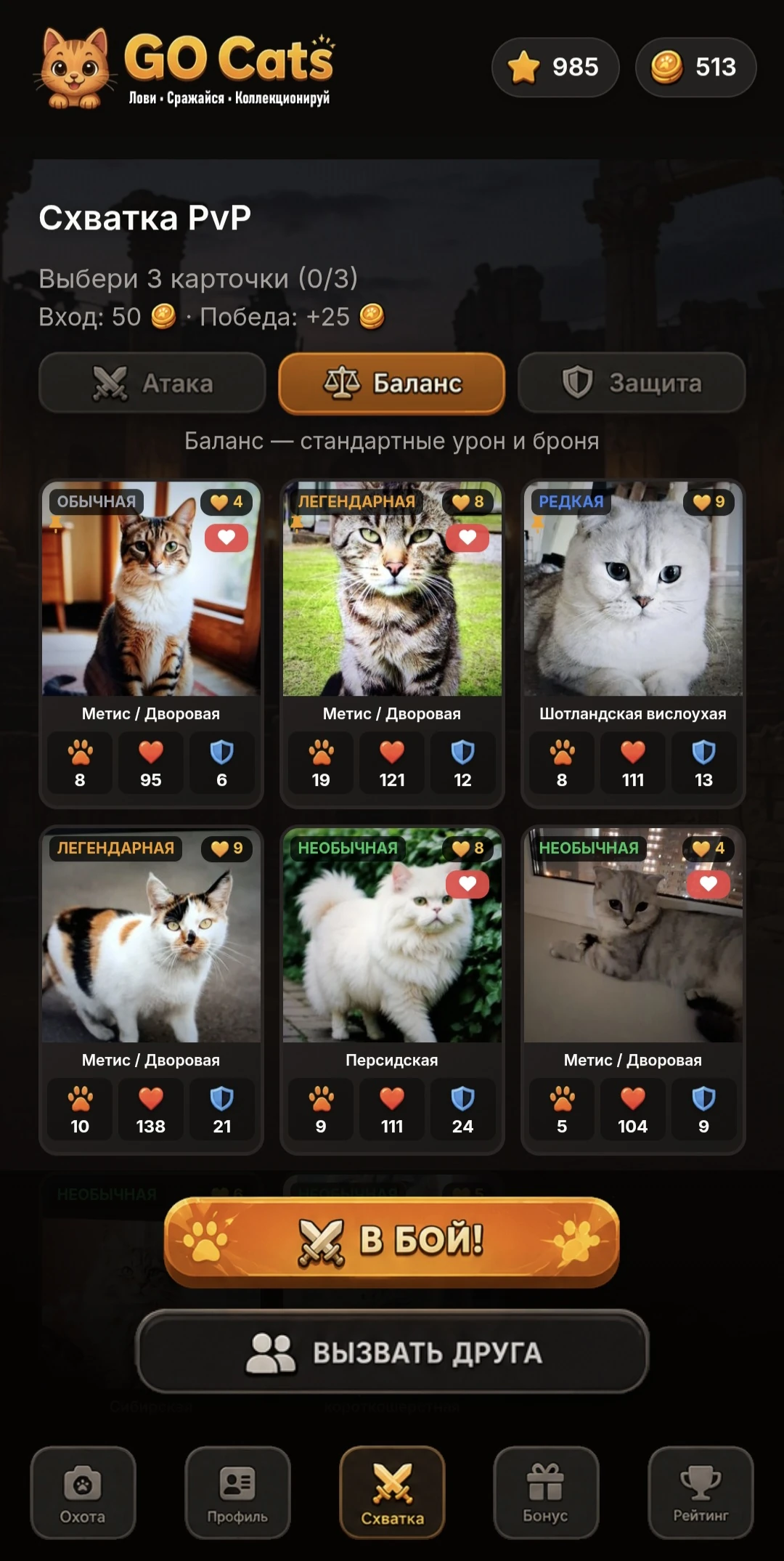Switch to the Рейтинг tab
The width and height of the screenshot is (784, 1561).
point(701,1492)
